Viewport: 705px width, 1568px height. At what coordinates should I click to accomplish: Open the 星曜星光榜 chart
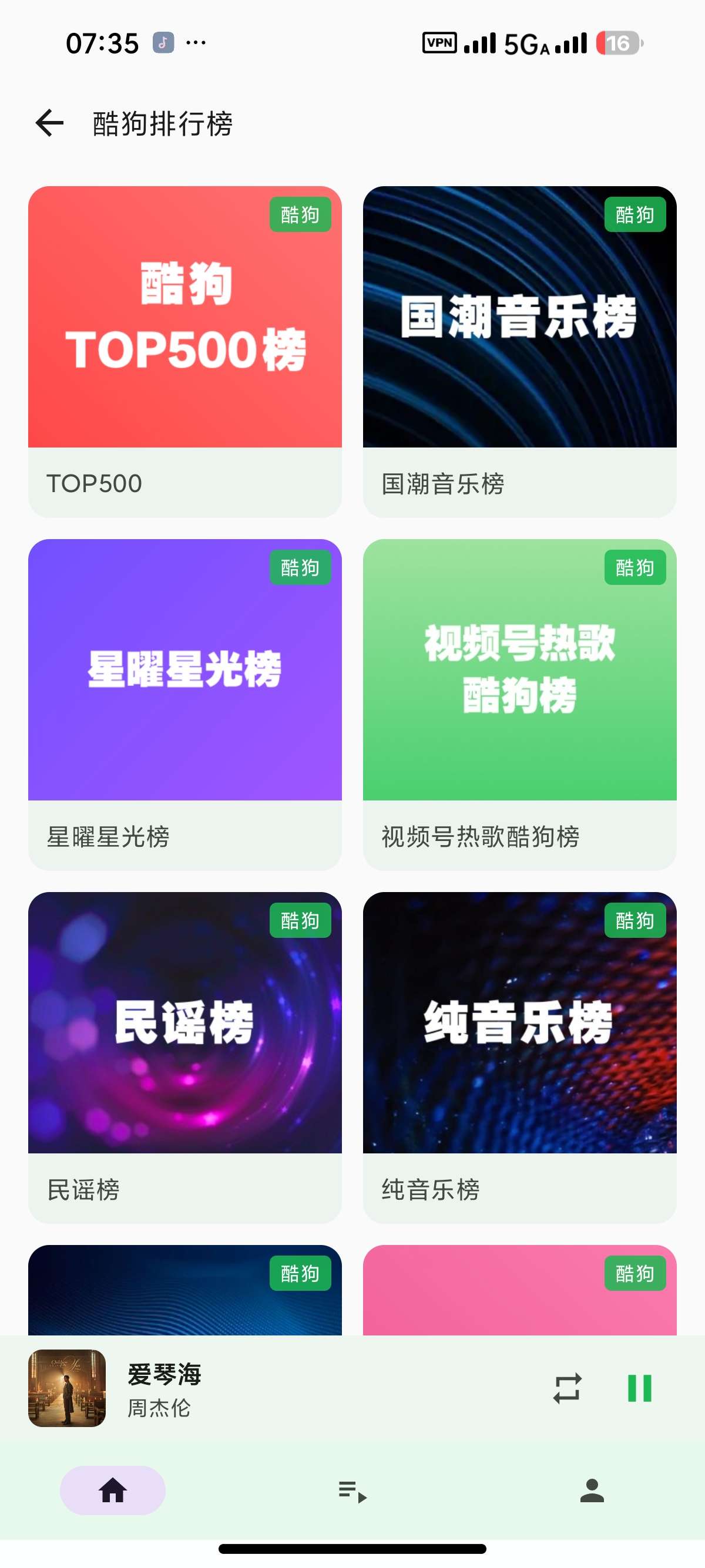pos(184,704)
